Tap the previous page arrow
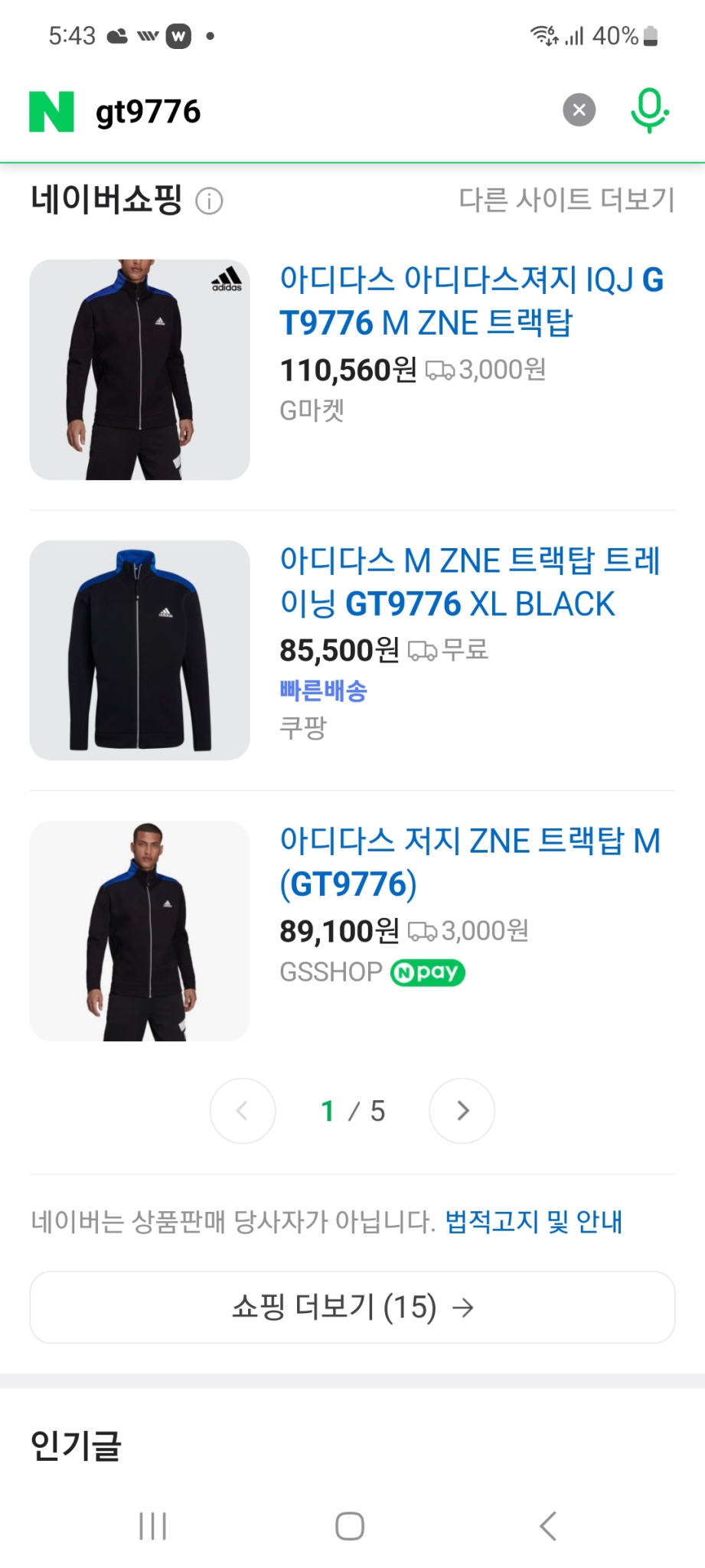Image resolution: width=705 pixels, height=1568 pixels. pyautogui.click(x=243, y=1110)
